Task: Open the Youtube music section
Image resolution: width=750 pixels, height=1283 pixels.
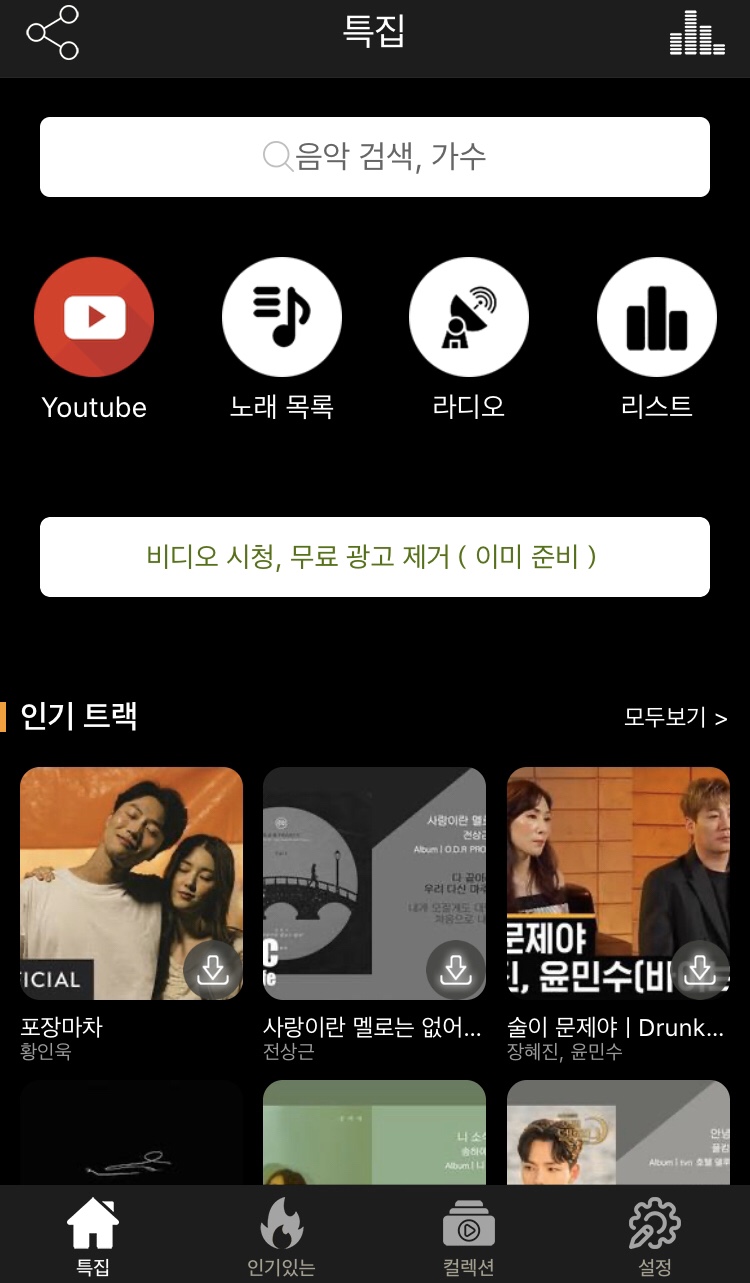Action: tap(94, 316)
